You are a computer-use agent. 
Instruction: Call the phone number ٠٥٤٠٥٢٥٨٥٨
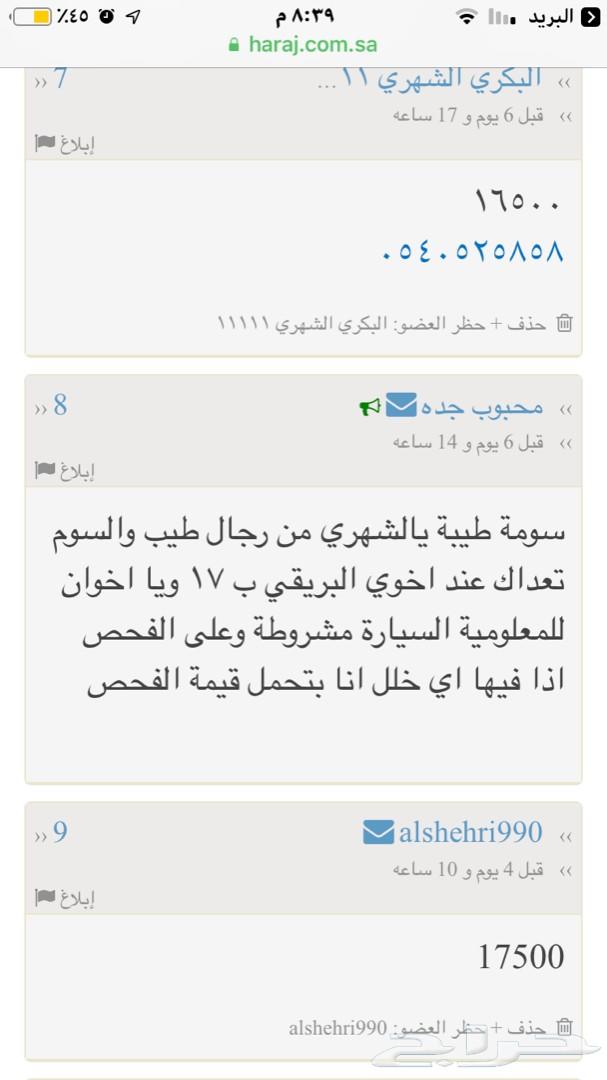coord(473,251)
